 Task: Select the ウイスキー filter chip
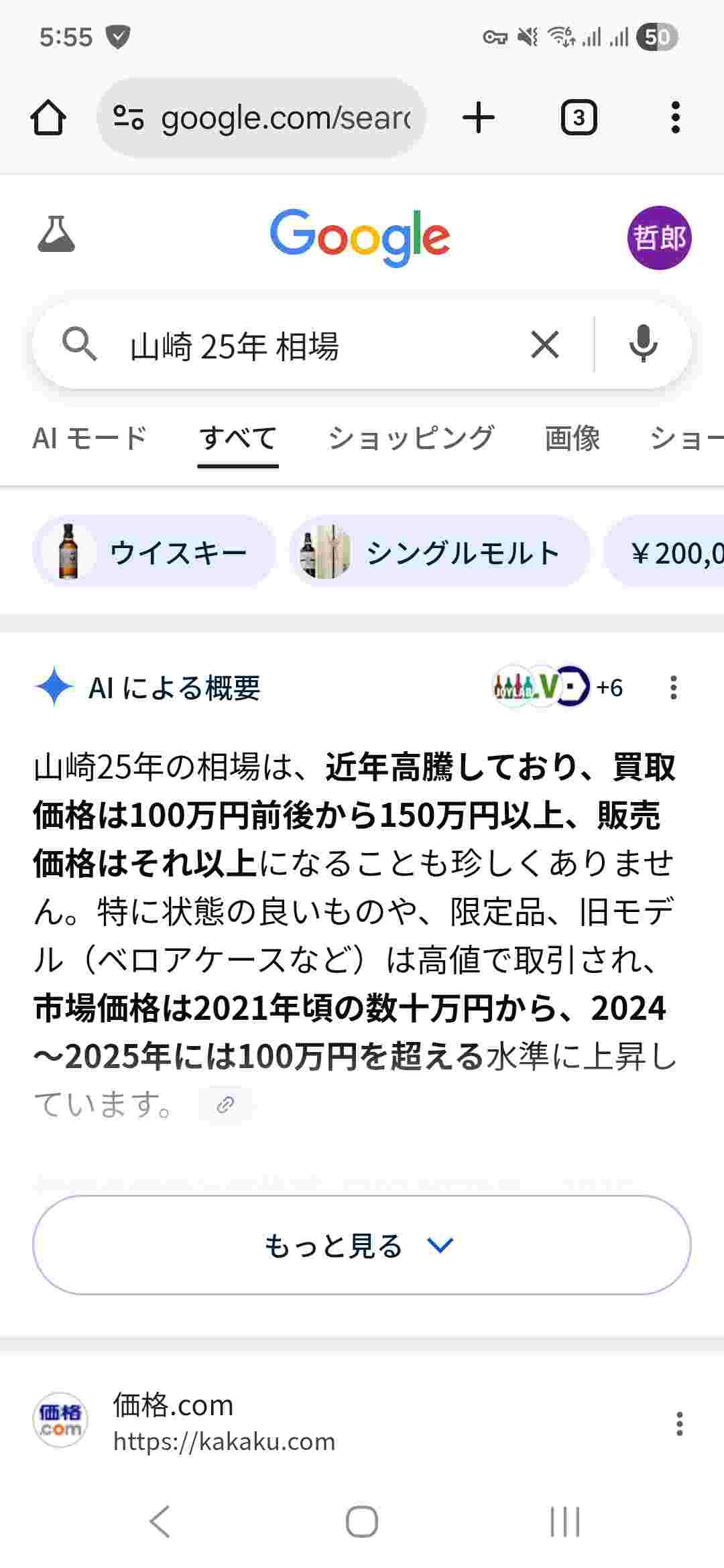coord(154,553)
